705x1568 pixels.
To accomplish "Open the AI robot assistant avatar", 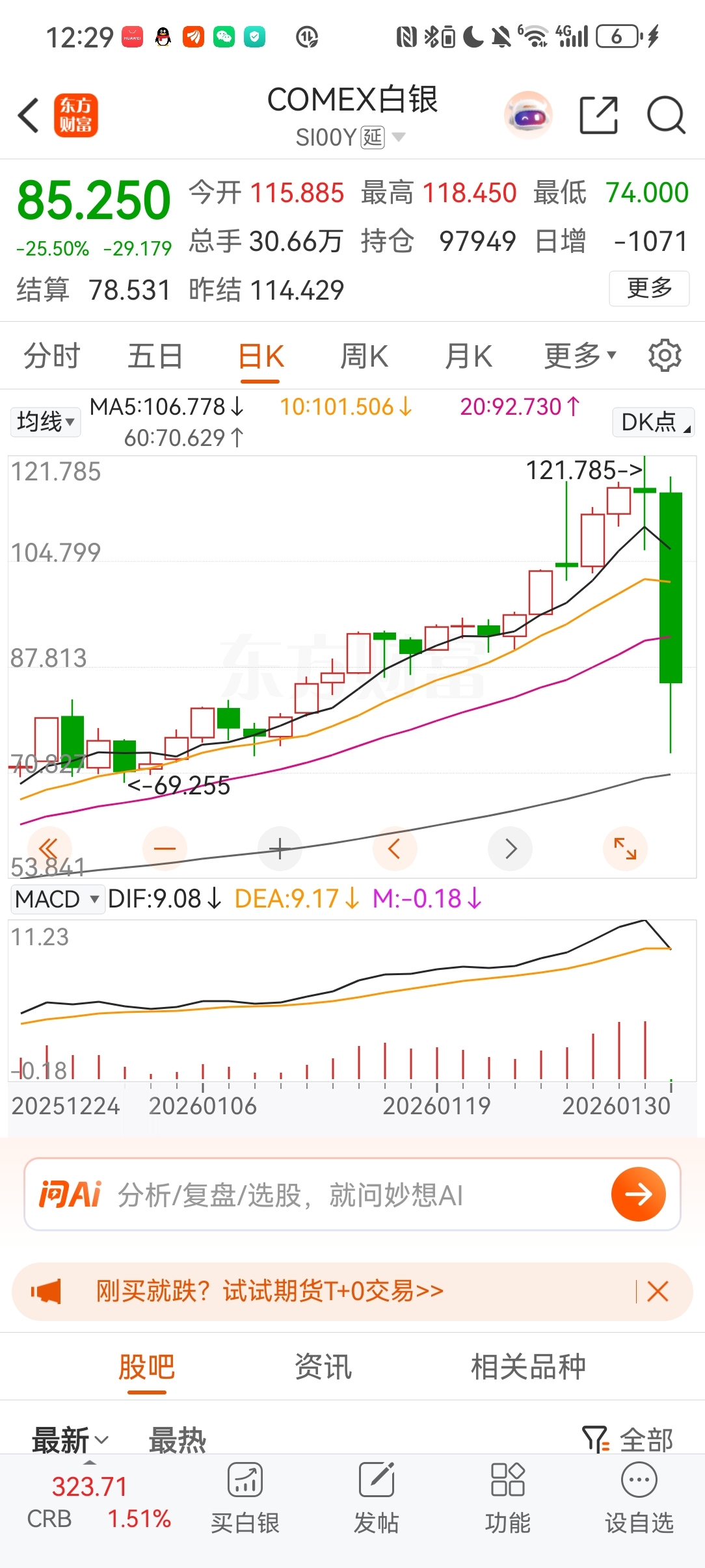I will click(528, 116).
